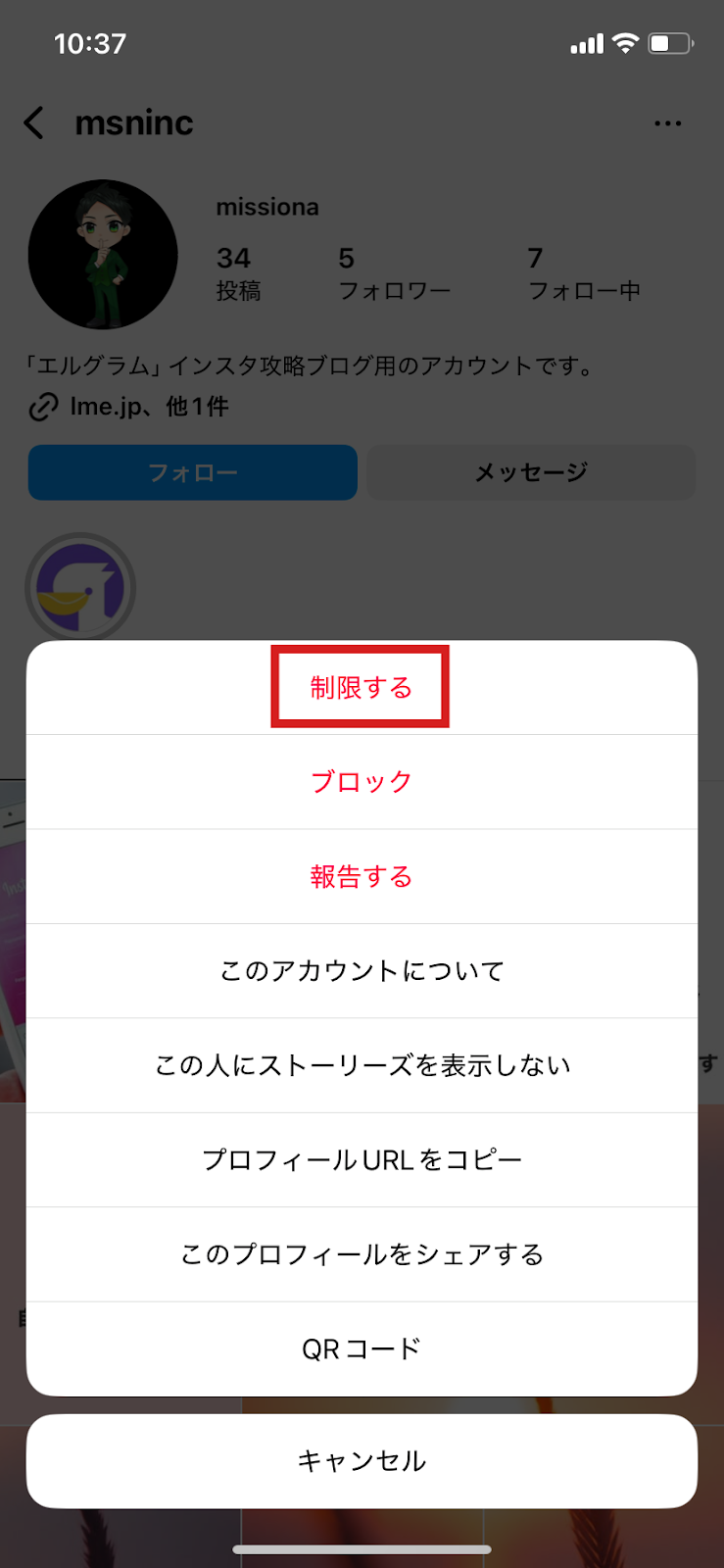The height and width of the screenshot is (1568, 724).
Task: Open the QRコード option
Action: coord(362,1349)
